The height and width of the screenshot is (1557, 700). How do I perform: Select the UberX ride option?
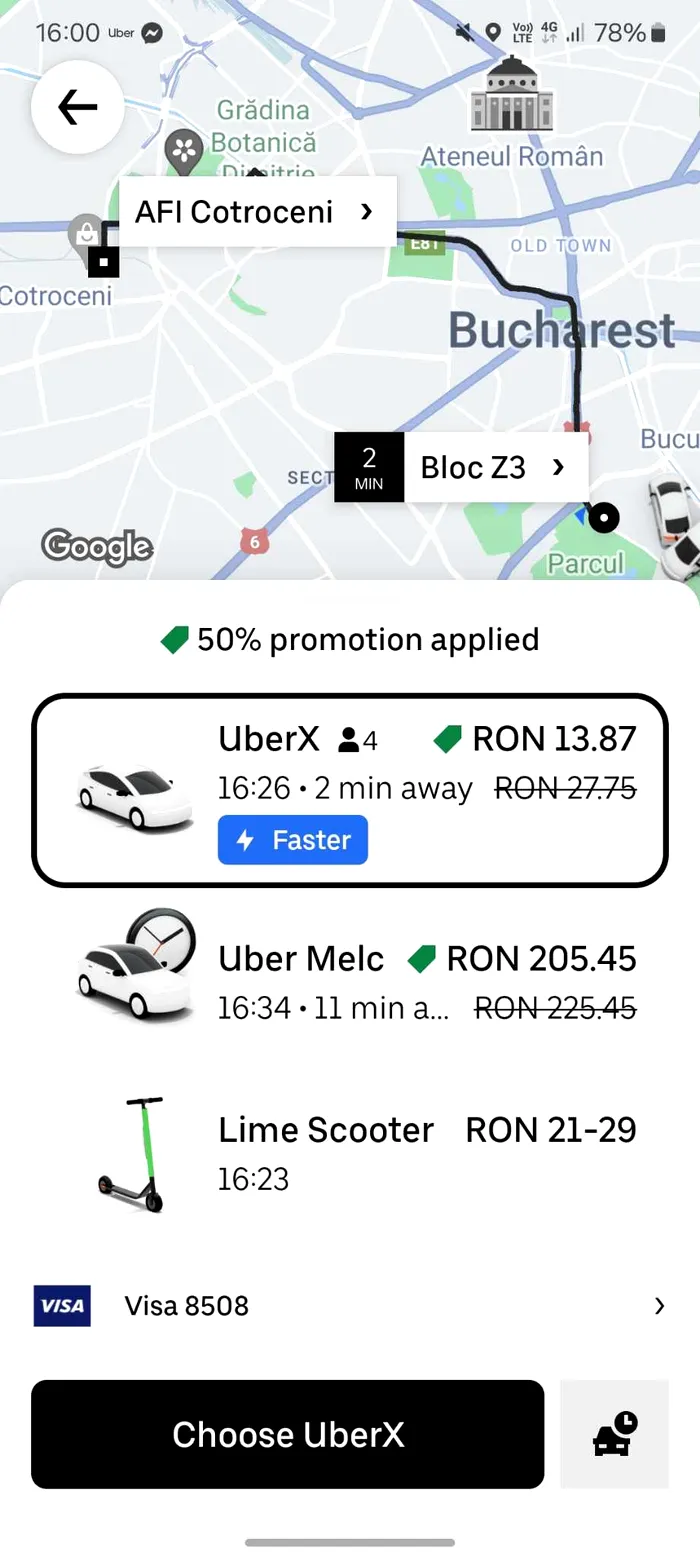(349, 789)
